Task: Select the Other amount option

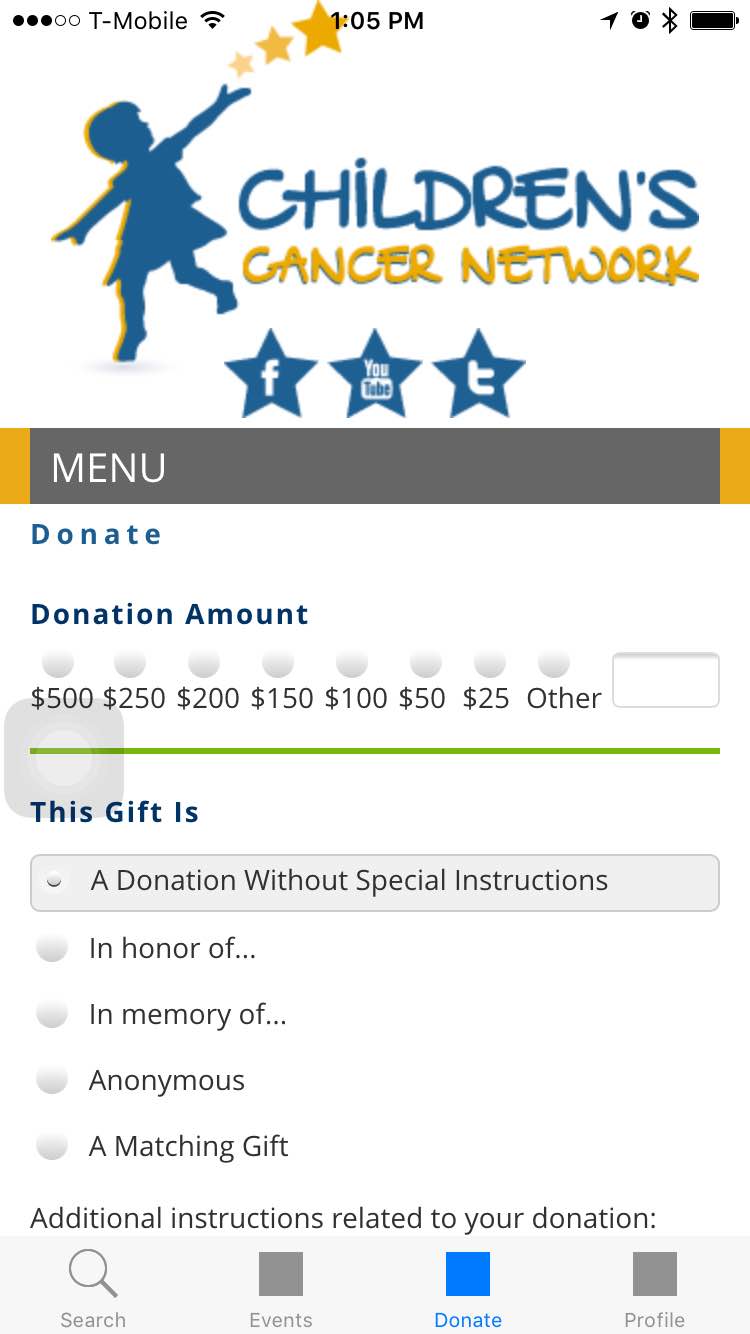Action: click(x=554, y=662)
